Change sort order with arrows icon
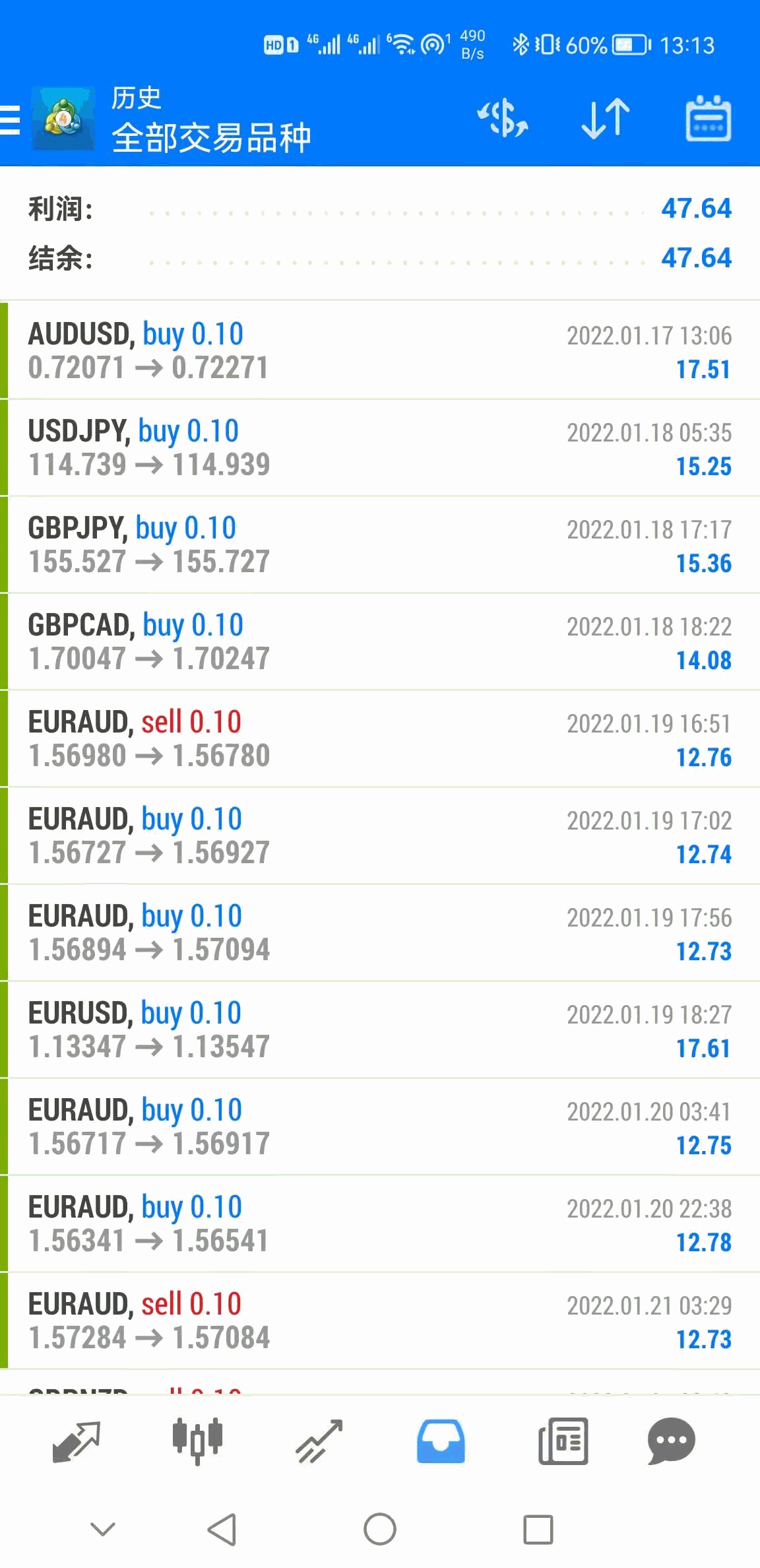The width and height of the screenshot is (760, 1568). (605, 119)
